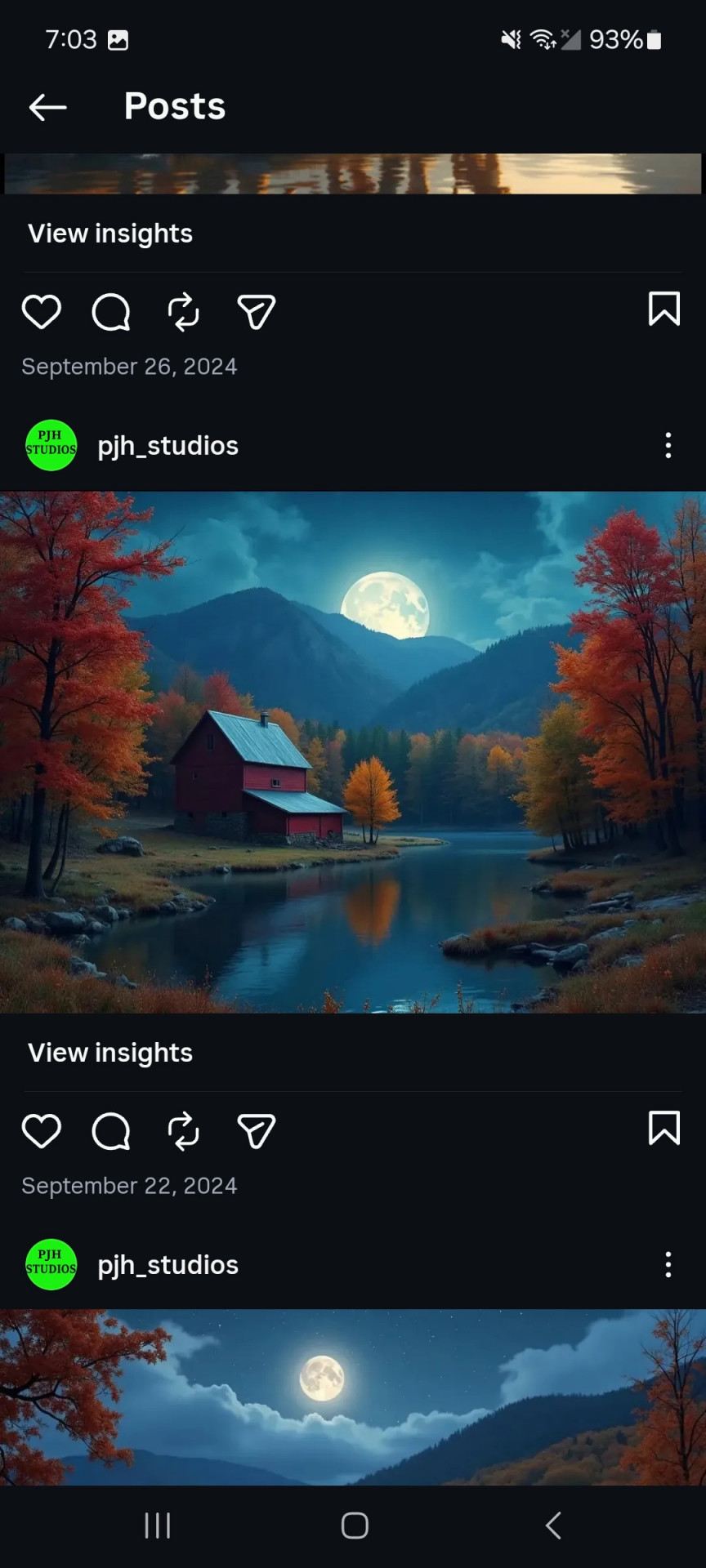Open recent apps from navigation bar
The width and height of the screenshot is (706, 1568).
click(x=158, y=1526)
